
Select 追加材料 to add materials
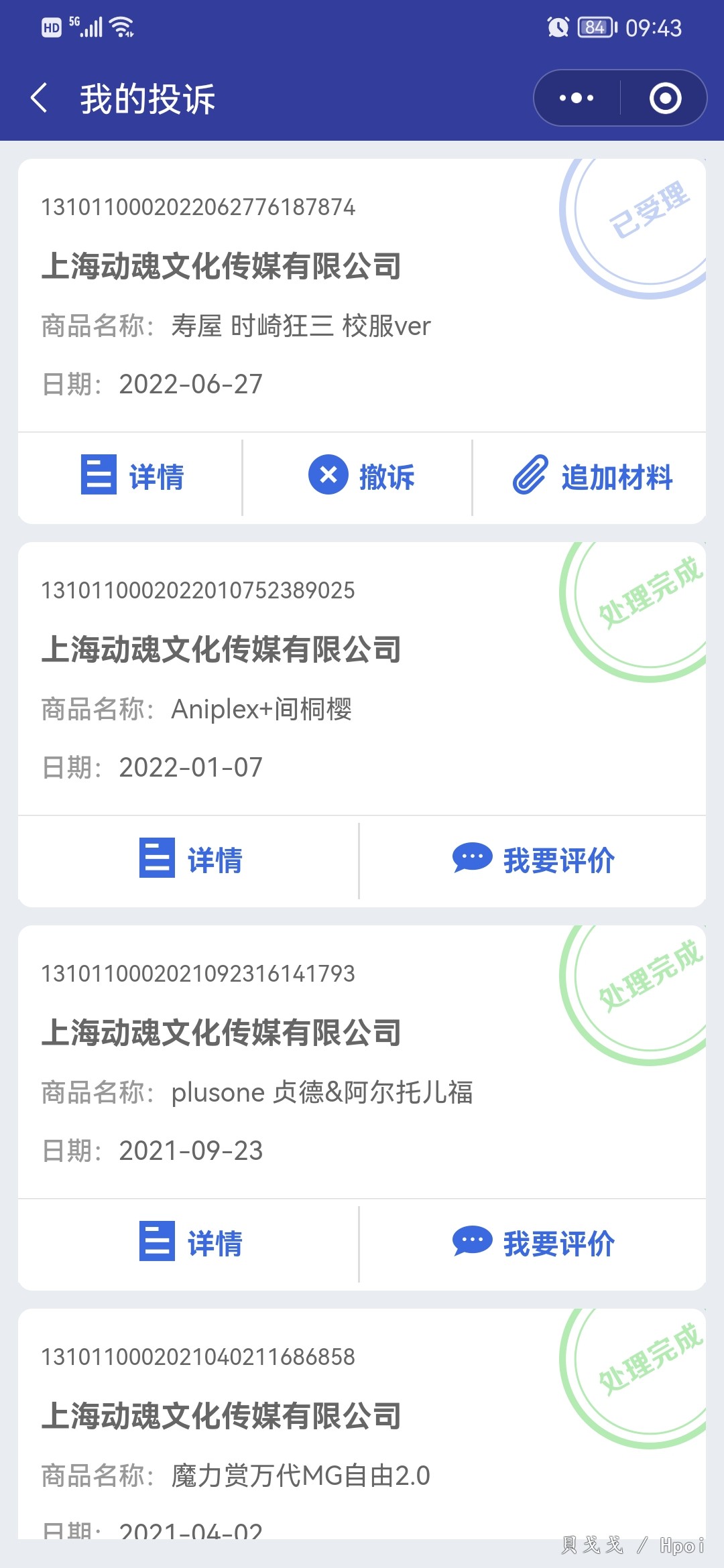pyautogui.click(x=593, y=476)
